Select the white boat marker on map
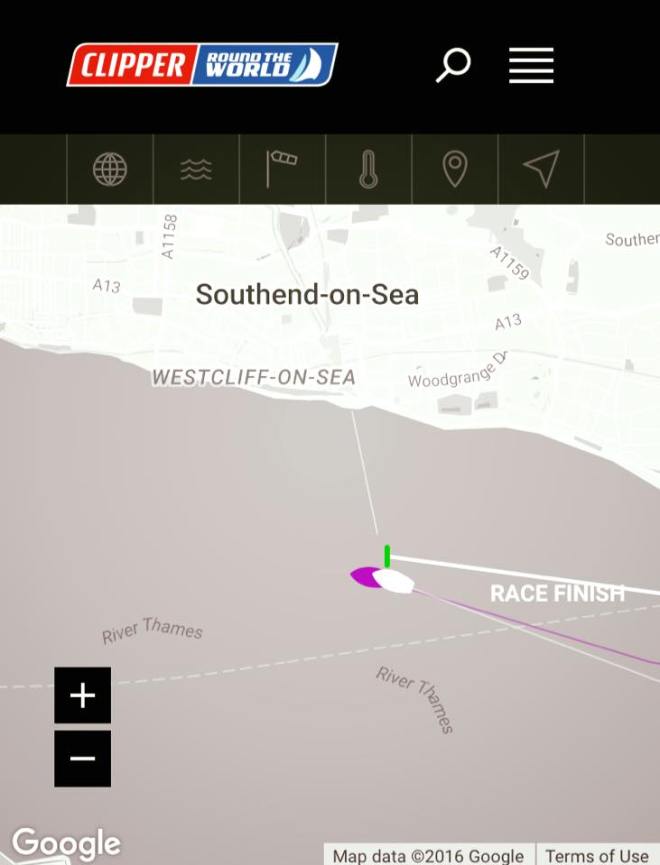 (395, 582)
